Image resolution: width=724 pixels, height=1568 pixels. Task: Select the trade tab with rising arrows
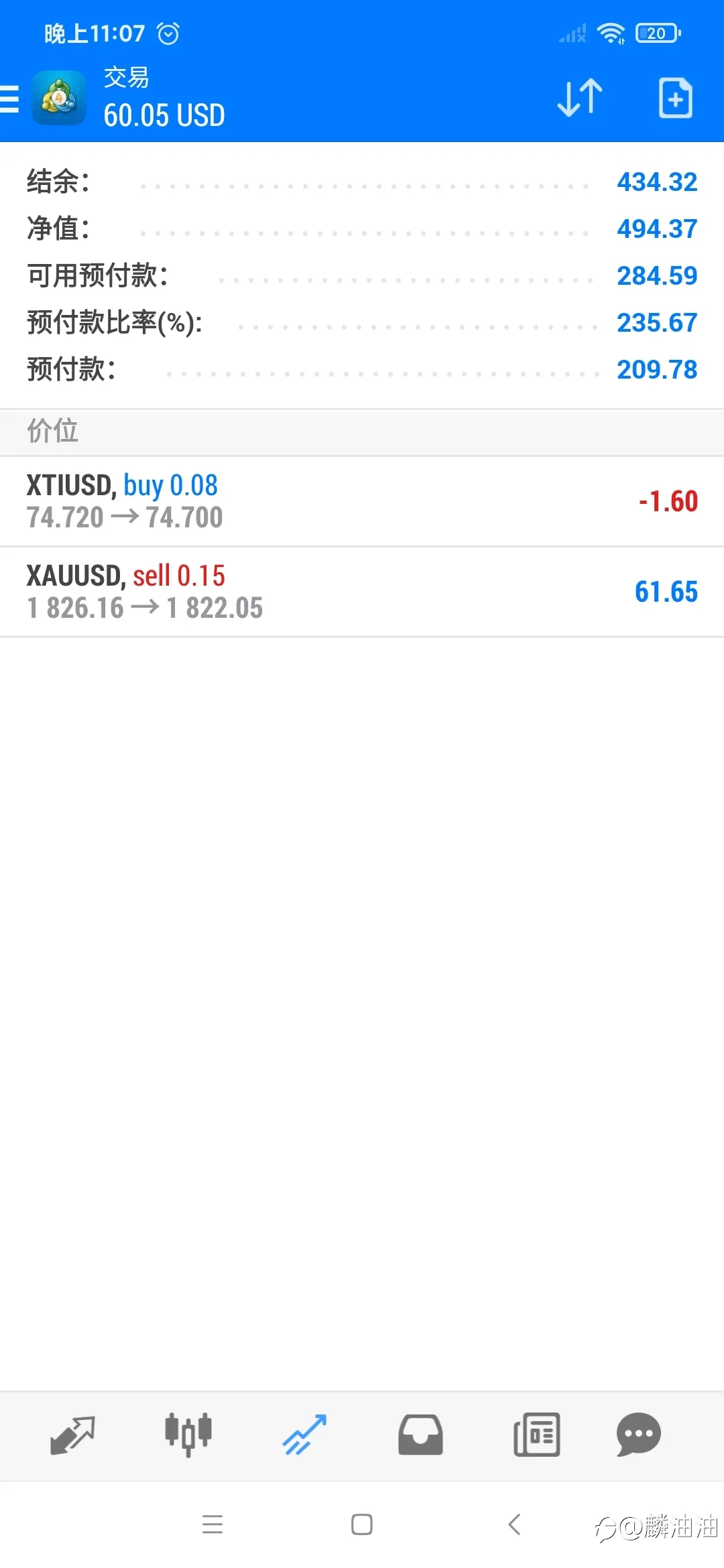(x=304, y=1435)
